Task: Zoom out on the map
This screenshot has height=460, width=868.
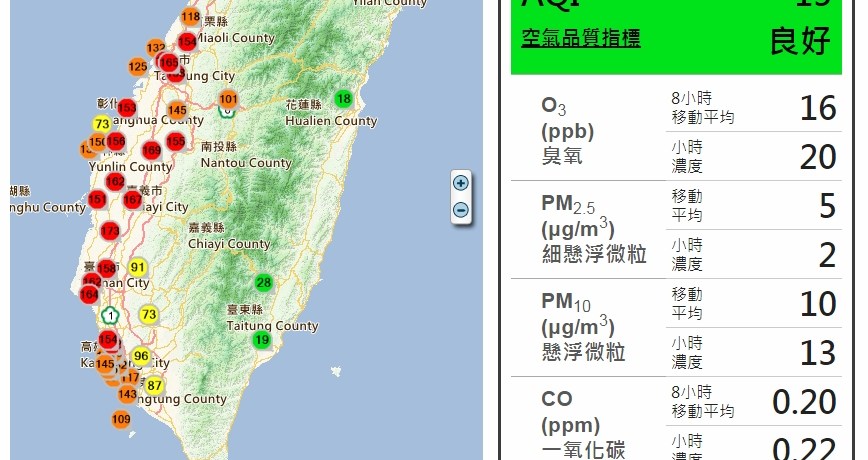Action: [461, 210]
